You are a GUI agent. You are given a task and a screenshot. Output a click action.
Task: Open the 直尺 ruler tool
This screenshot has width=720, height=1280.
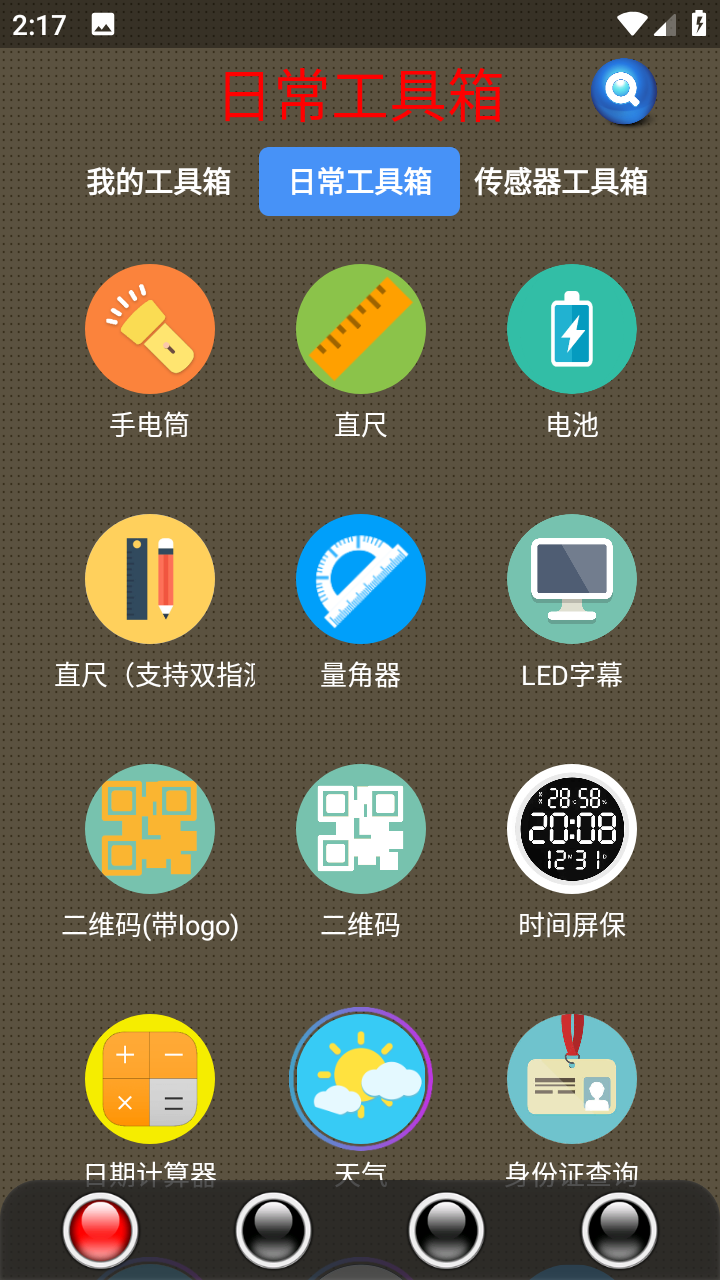361,329
